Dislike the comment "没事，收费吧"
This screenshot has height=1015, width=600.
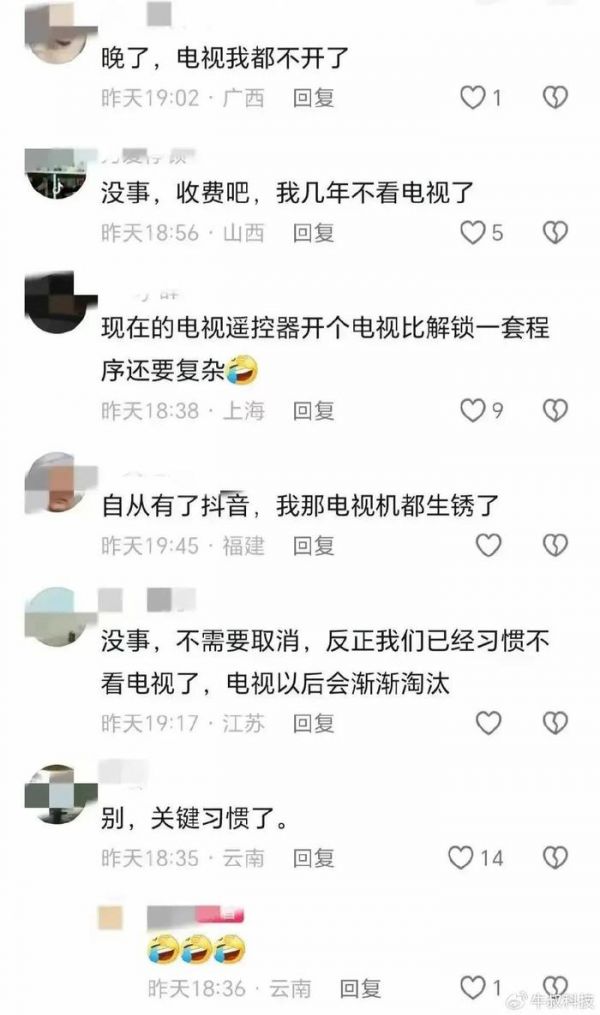tap(555, 232)
